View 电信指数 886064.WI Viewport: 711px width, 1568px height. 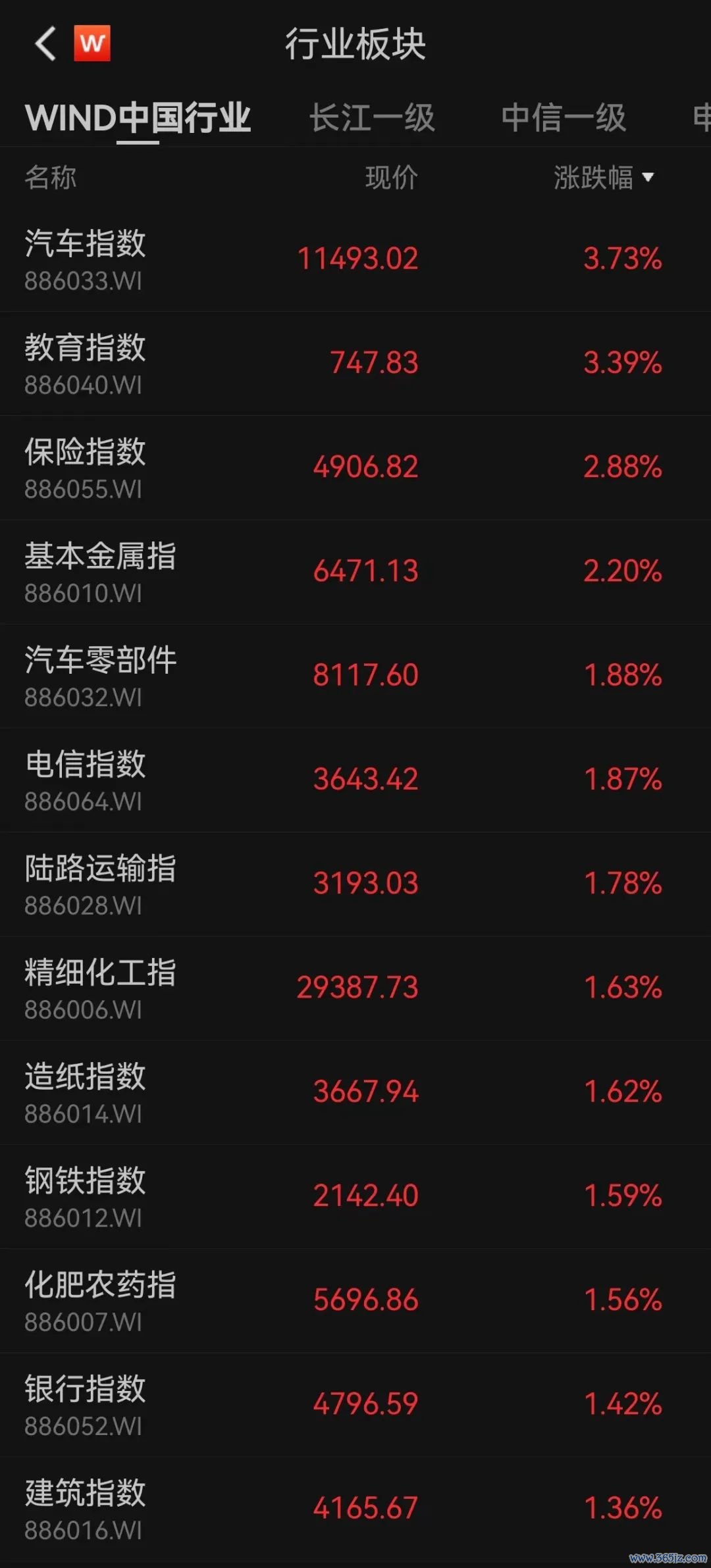click(355, 780)
